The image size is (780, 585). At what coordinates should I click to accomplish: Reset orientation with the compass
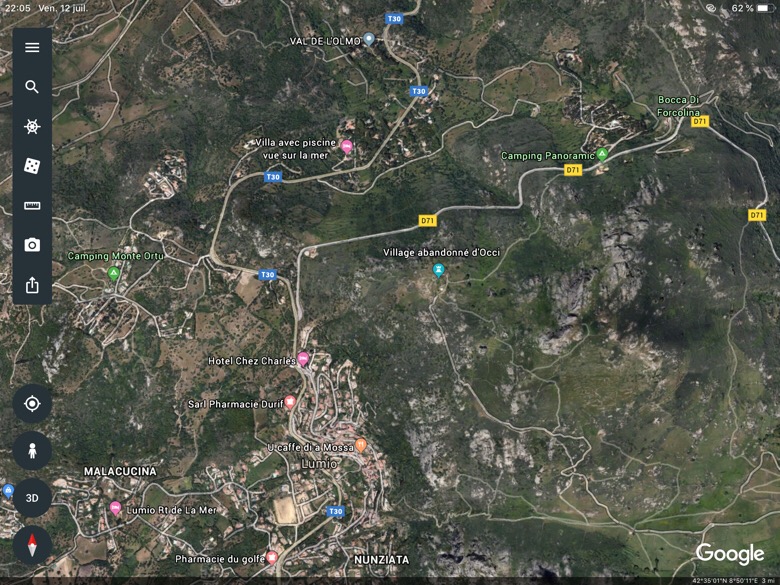[x=32, y=545]
